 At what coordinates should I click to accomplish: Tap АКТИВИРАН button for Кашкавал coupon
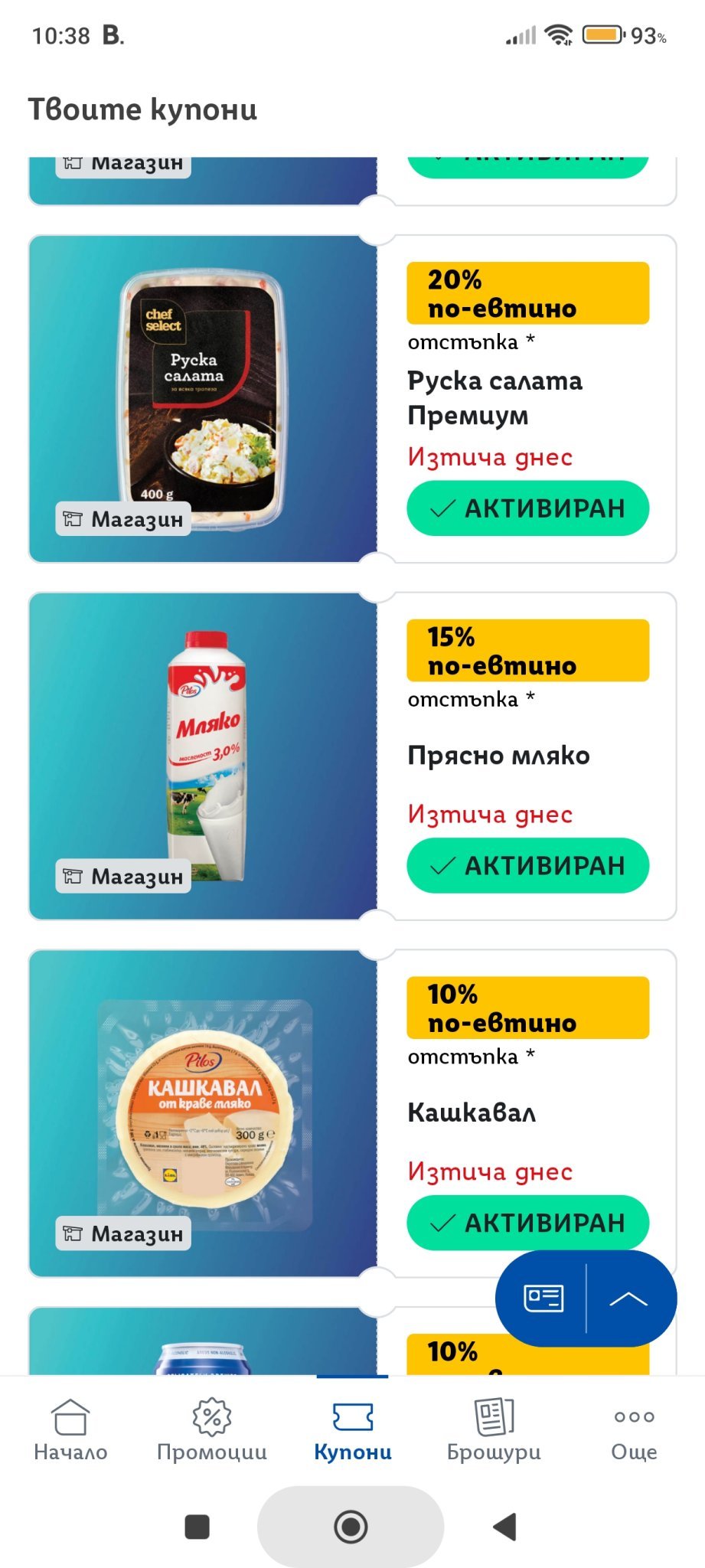pyautogui.click(x=527, y=1223)
